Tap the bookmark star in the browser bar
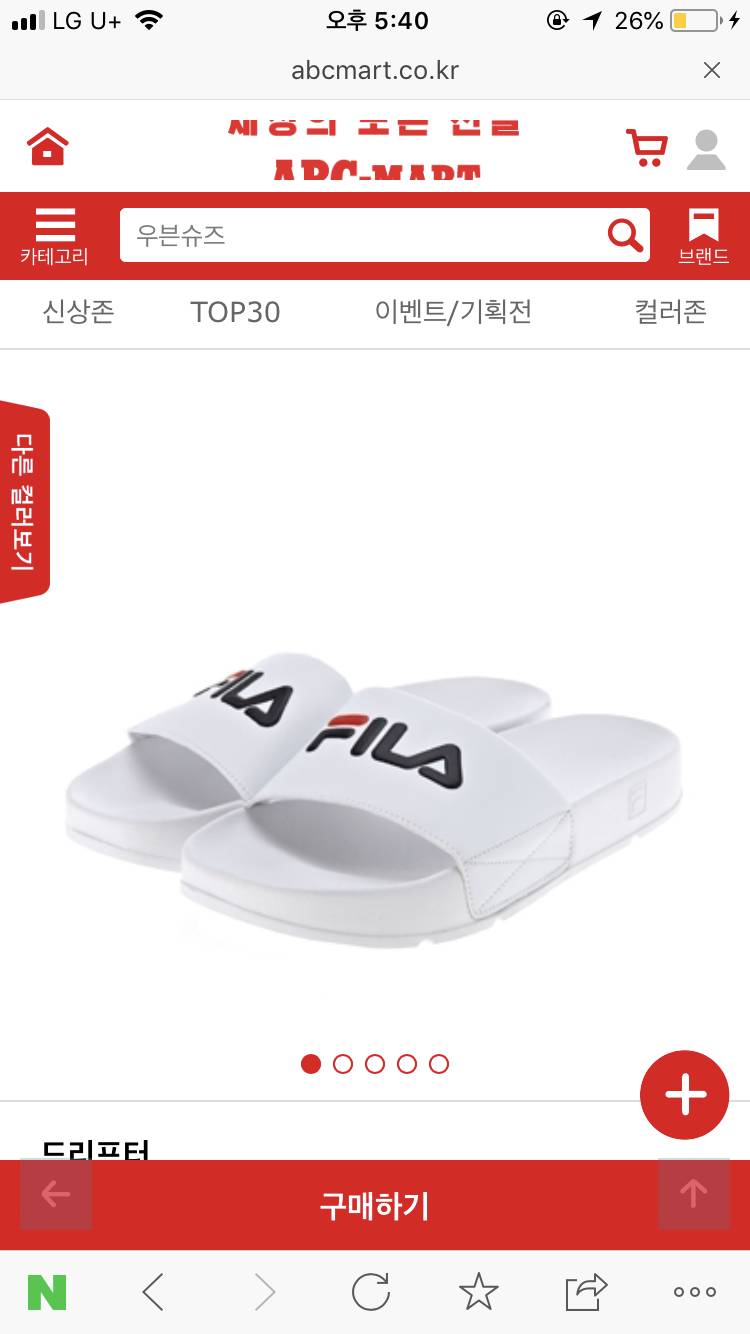The height and width of the screenshot is (1334, 750). [478, 1292]
